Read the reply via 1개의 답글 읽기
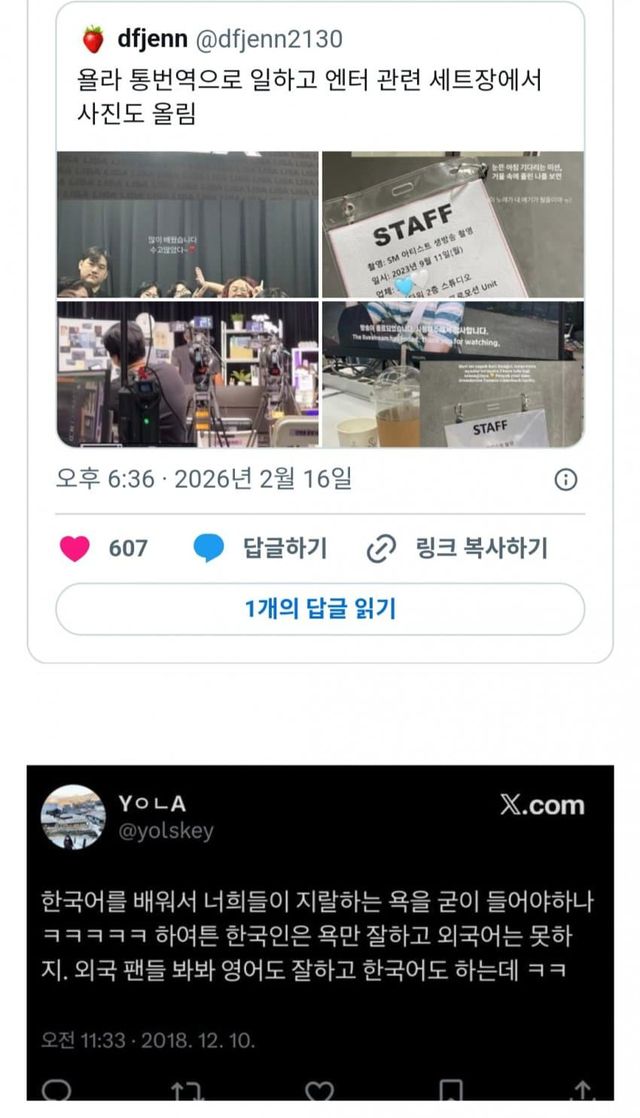Screen dimensions: 640x1118 pyautogui.click(x=320, y=609)
